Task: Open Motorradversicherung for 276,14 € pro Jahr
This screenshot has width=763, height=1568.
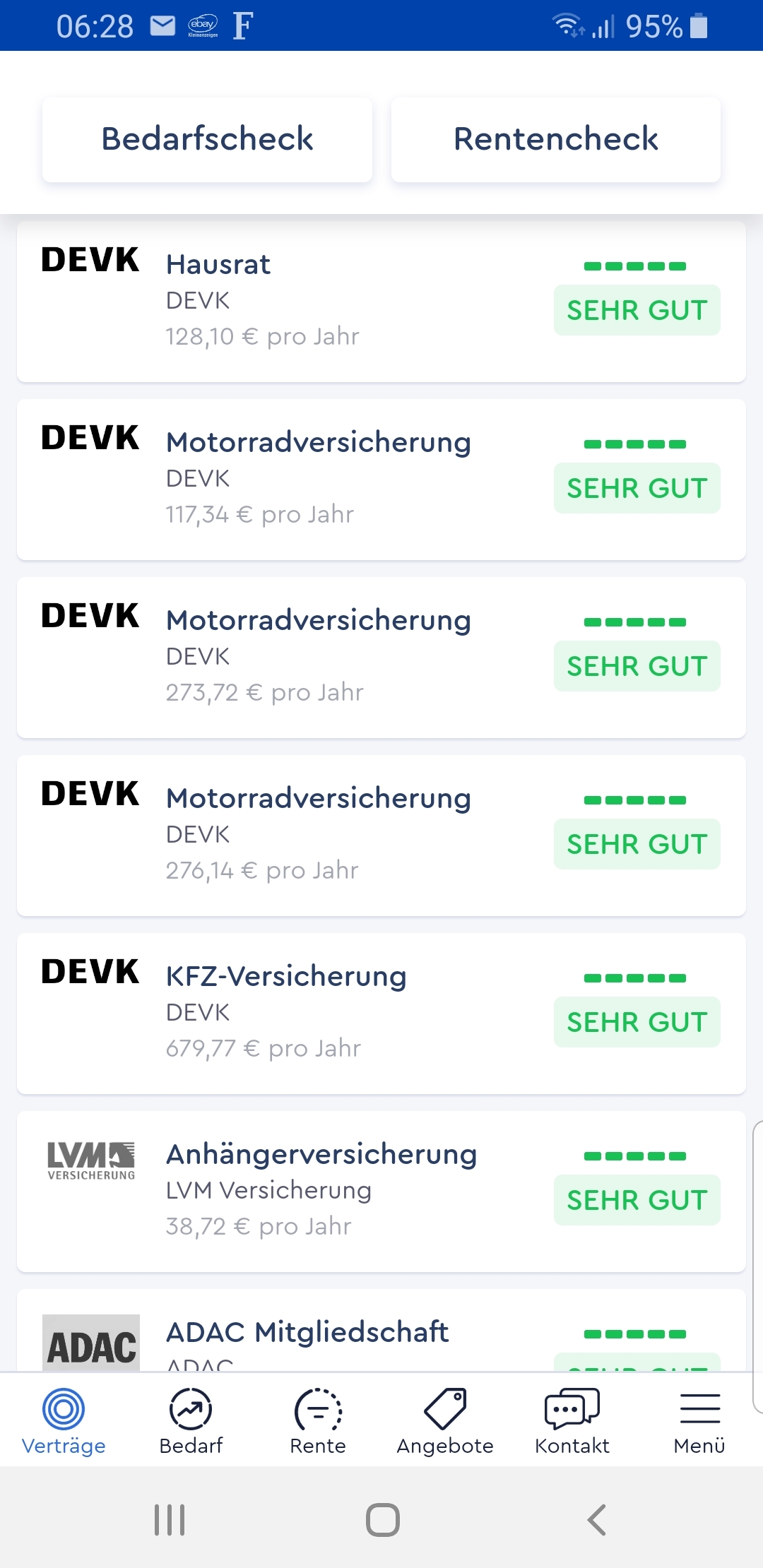Action: coord(381,836)
